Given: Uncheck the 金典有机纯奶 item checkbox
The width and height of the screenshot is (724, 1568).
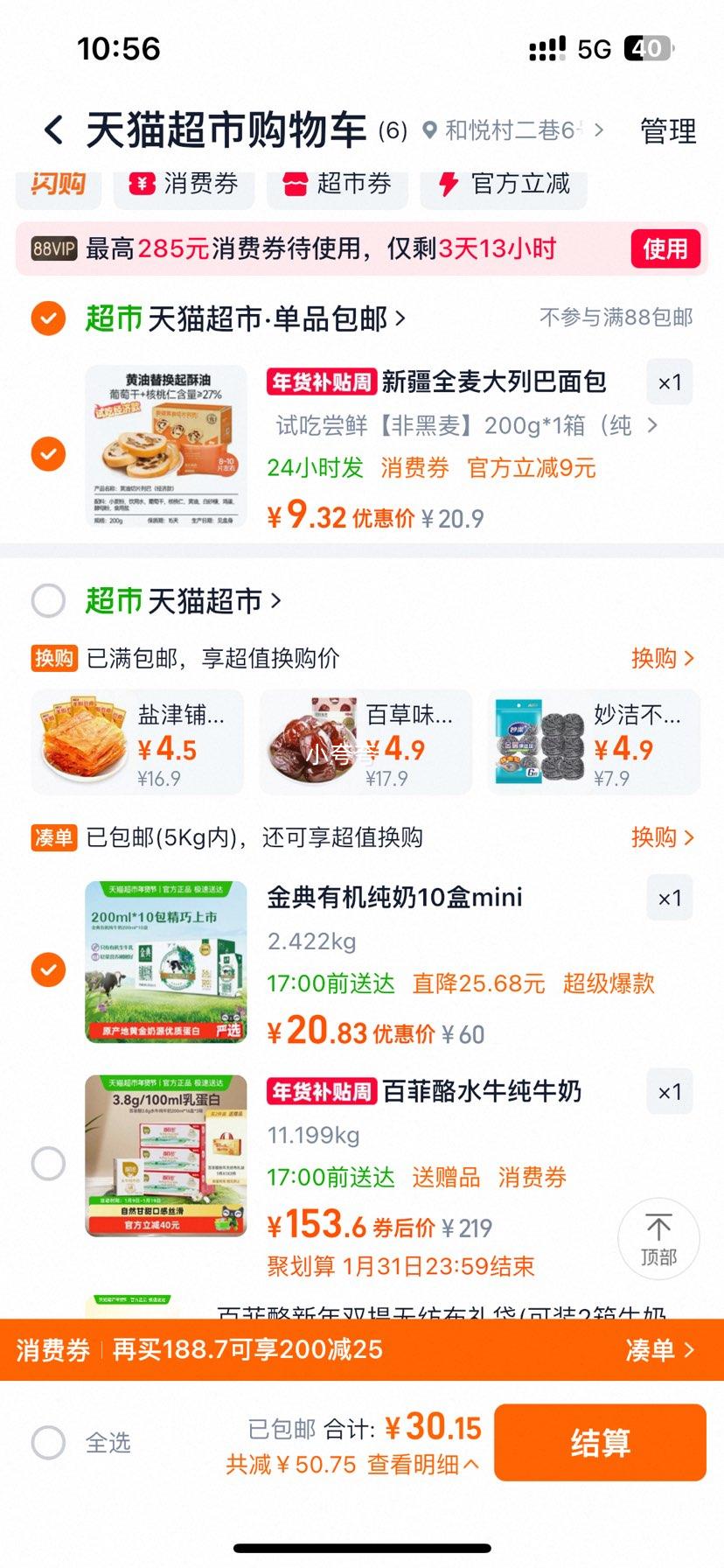Looking at the screenshot, I should [50, 969].
